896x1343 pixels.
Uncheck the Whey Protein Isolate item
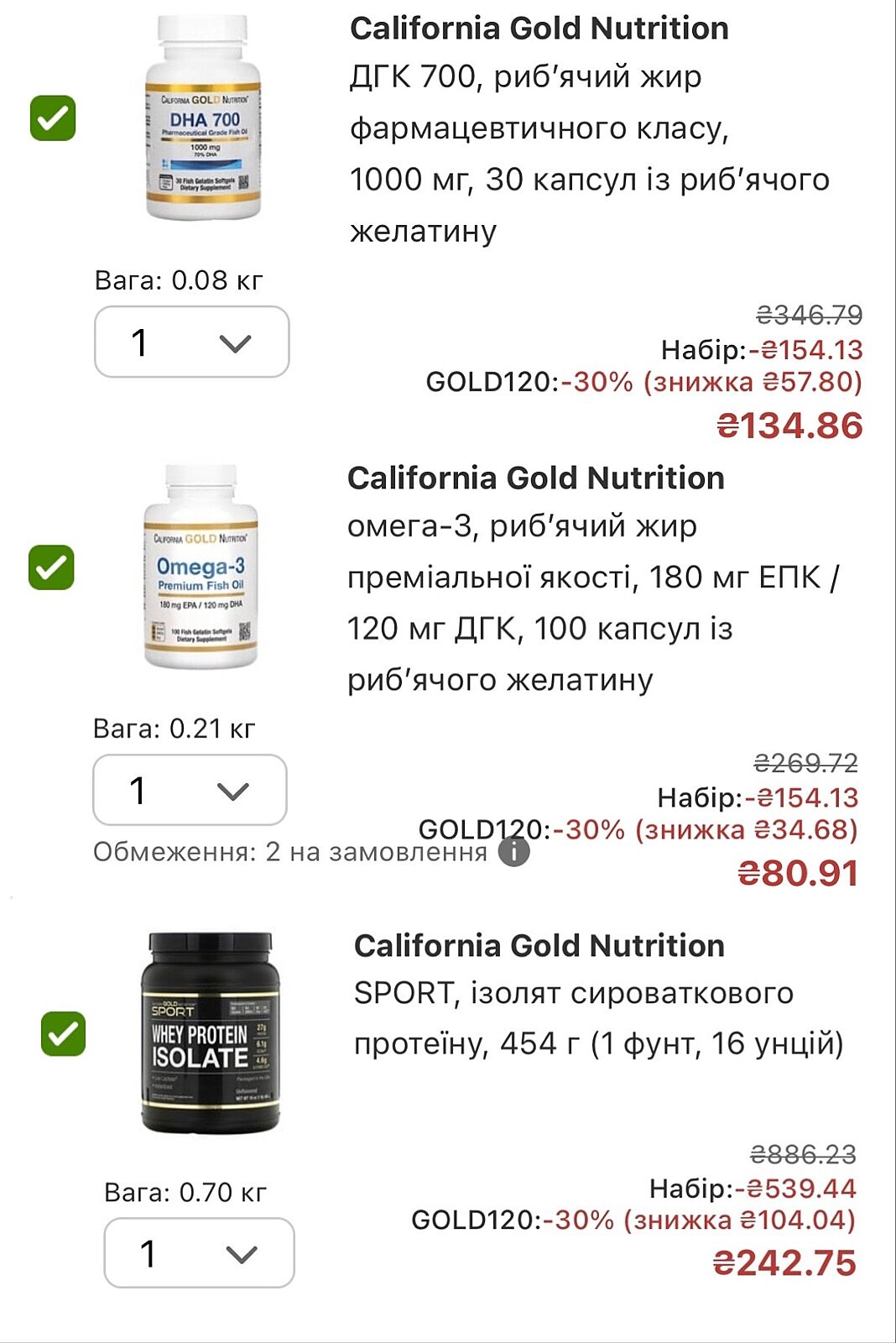[63, 1033]
